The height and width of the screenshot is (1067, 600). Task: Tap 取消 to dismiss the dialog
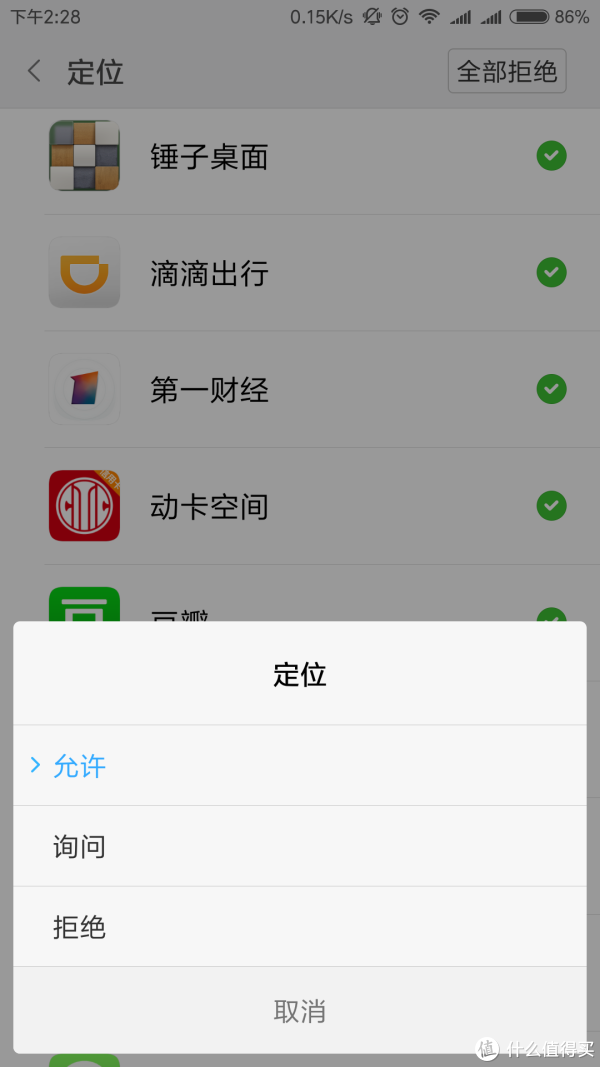click(x=300, y=1010)
